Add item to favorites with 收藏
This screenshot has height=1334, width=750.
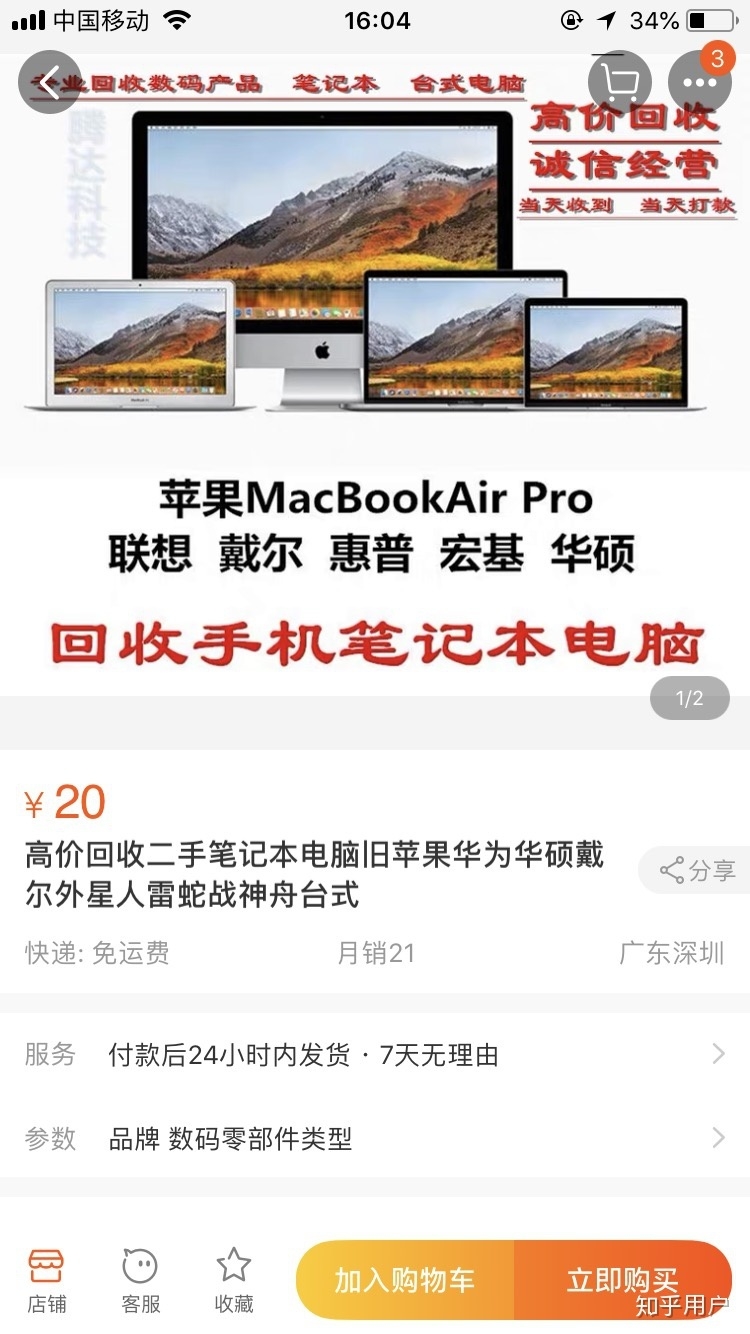point(234,1280)
